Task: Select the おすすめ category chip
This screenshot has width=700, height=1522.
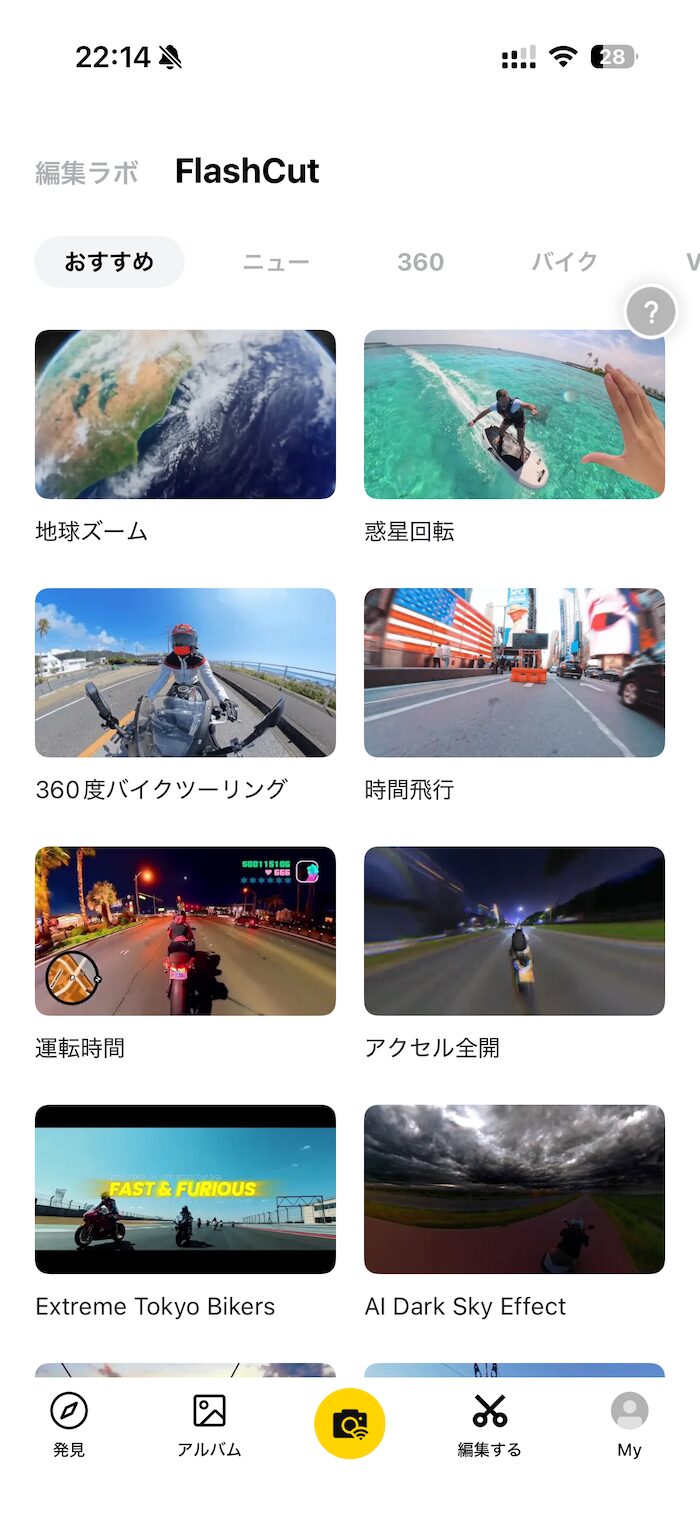Action: pos(109,262)
